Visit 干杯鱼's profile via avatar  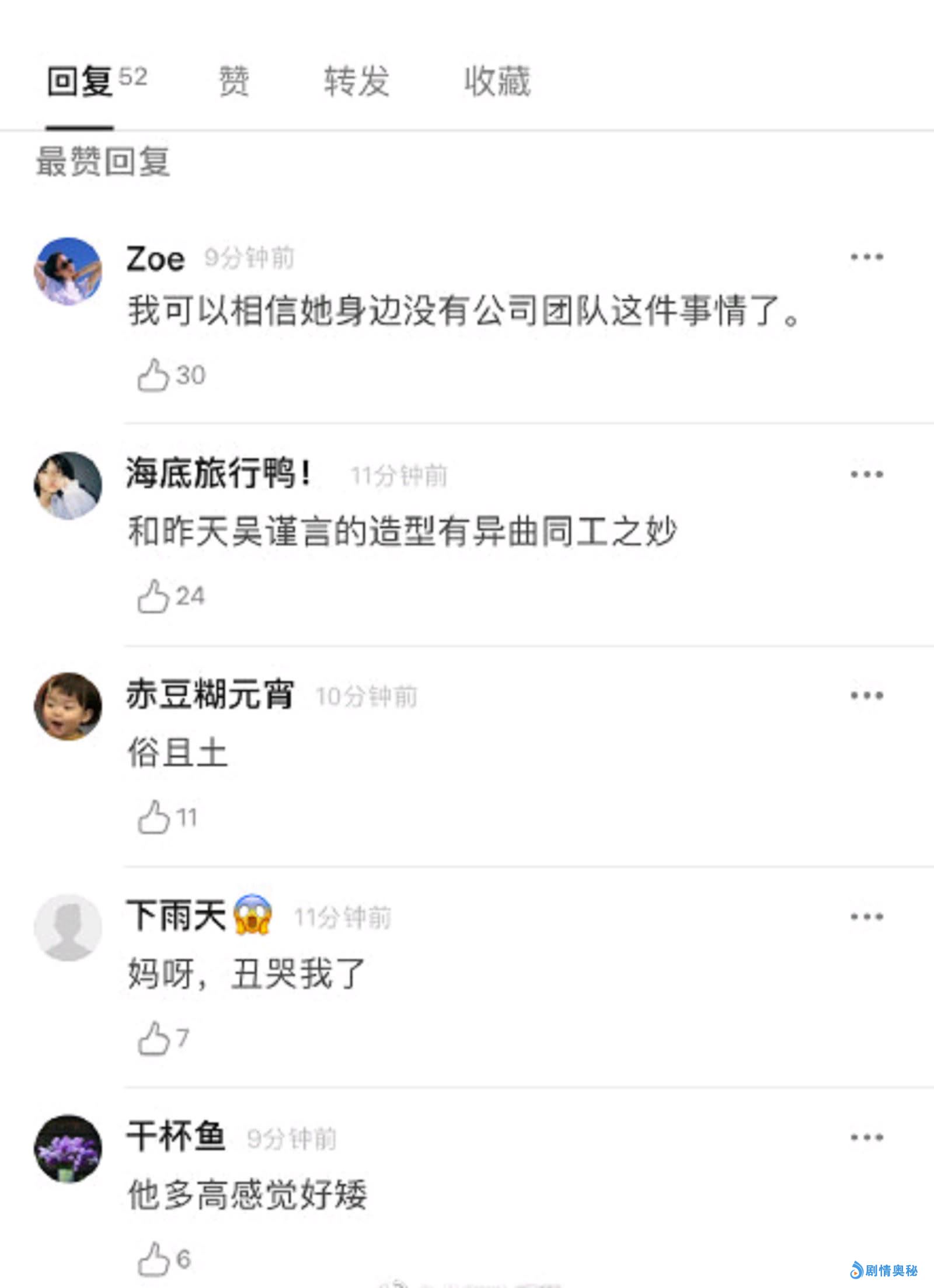click(x=68, y=1148)
